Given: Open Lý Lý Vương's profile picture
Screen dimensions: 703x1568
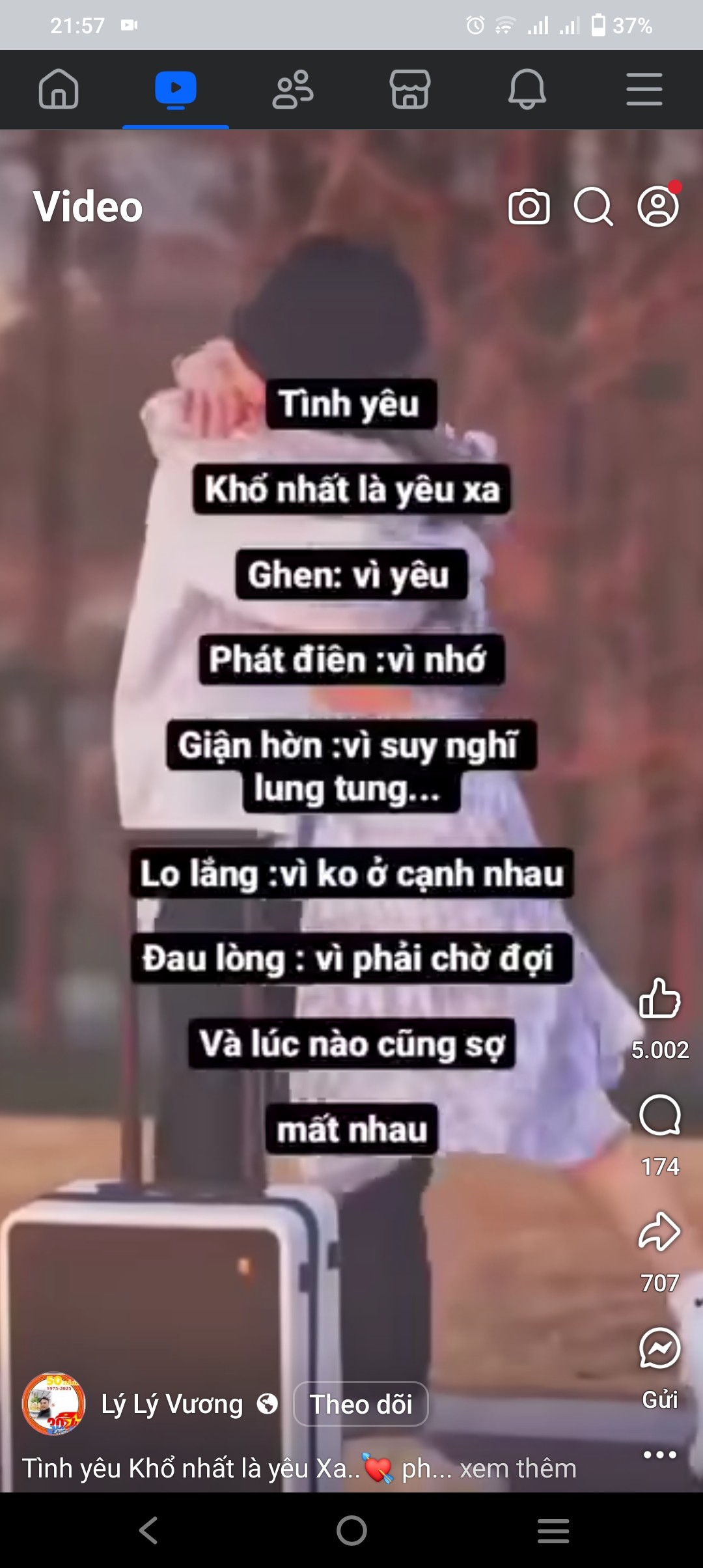Looking at the screenshot, I should (54, 1404).
